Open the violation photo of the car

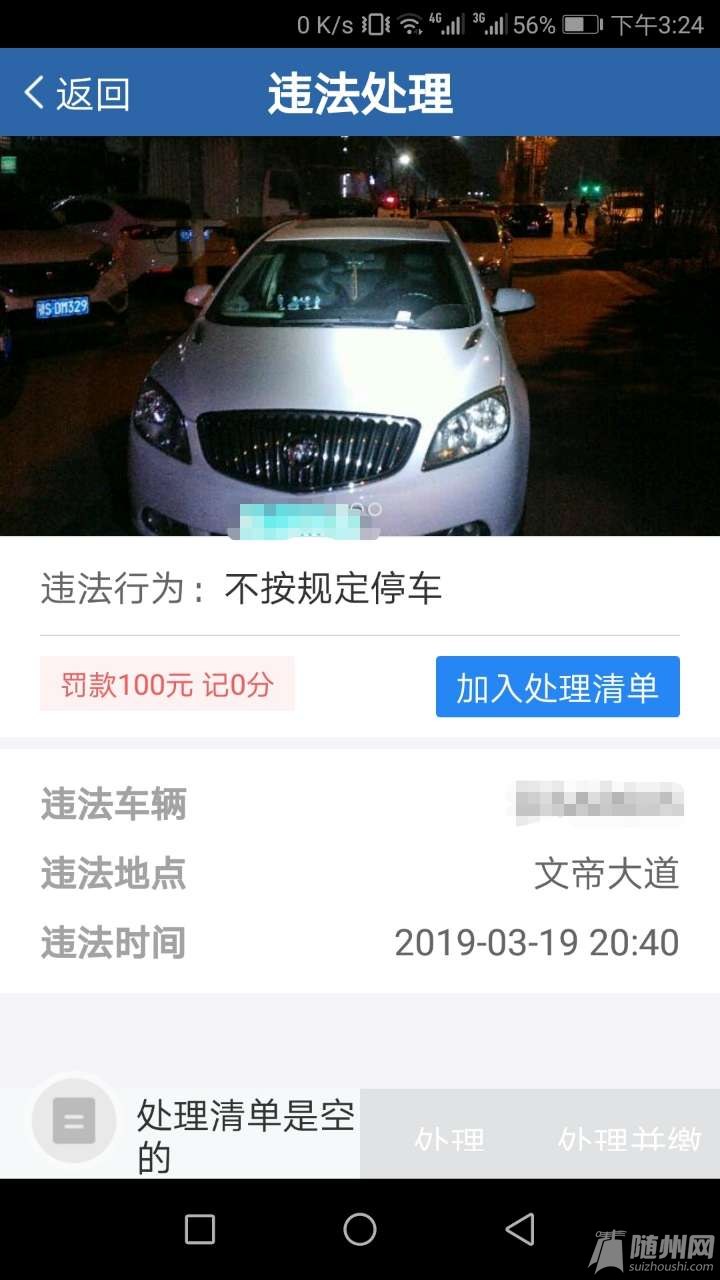click(x=360, y=336)
